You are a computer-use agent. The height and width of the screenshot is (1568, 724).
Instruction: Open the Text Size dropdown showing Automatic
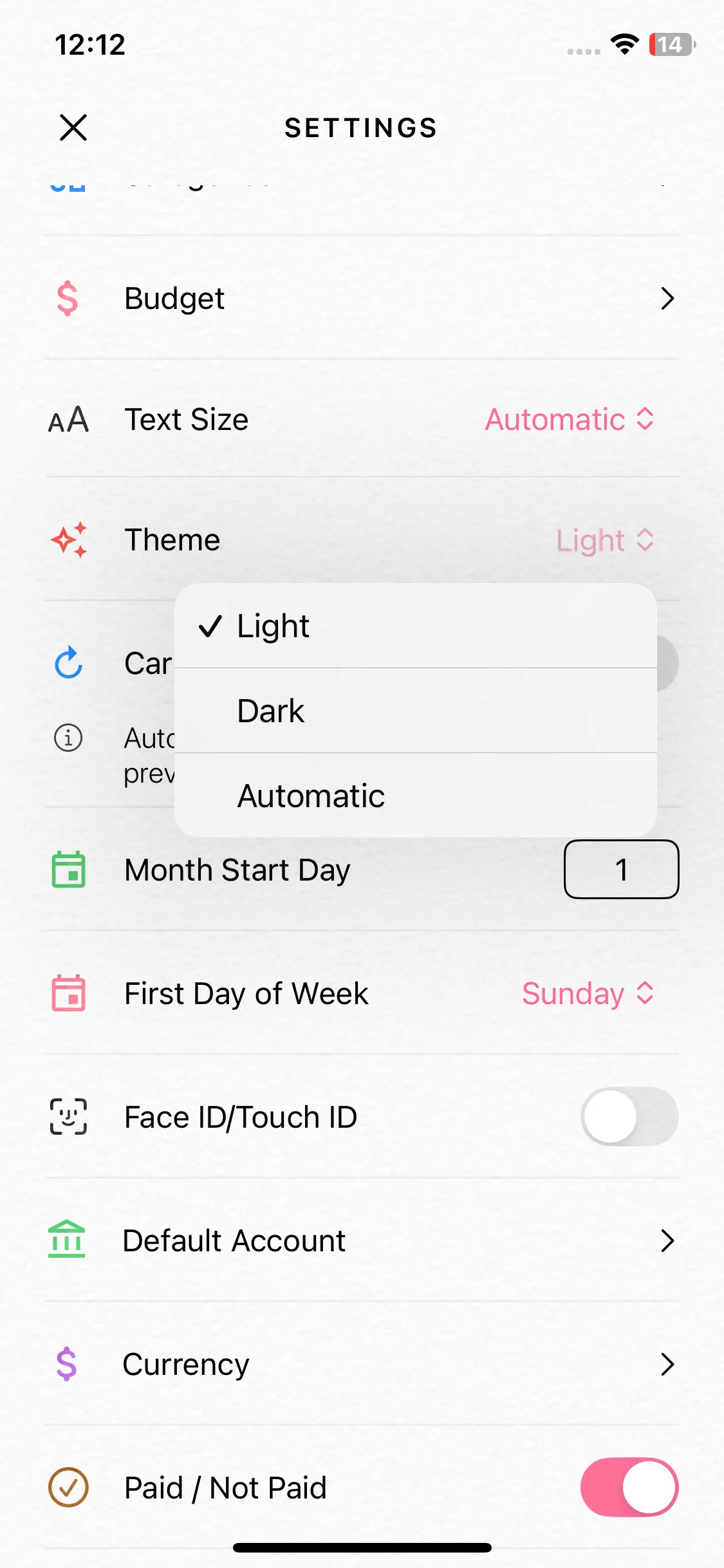click(x=569, y=419)
